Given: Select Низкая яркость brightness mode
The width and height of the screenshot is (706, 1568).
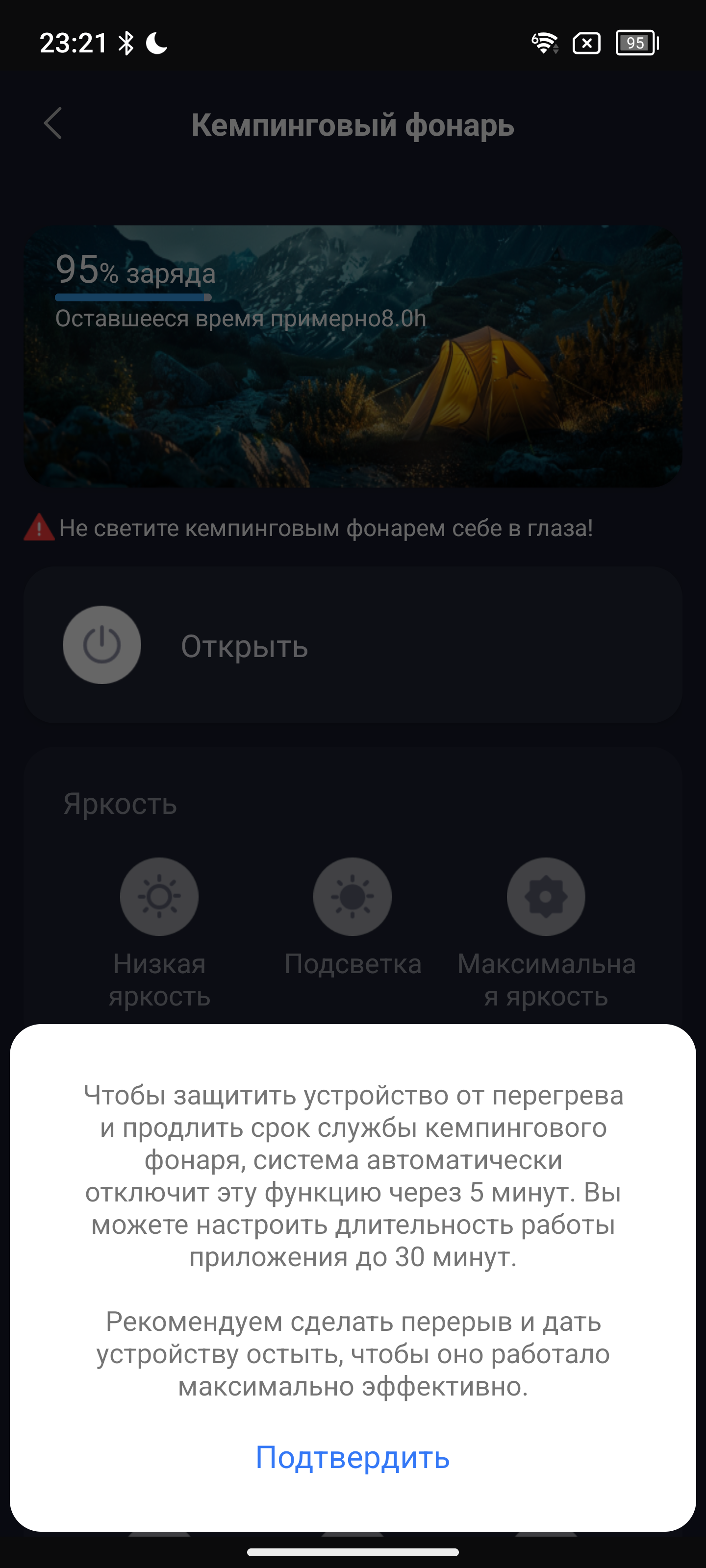Looking at the screenshot, I should tap(159, 897).
